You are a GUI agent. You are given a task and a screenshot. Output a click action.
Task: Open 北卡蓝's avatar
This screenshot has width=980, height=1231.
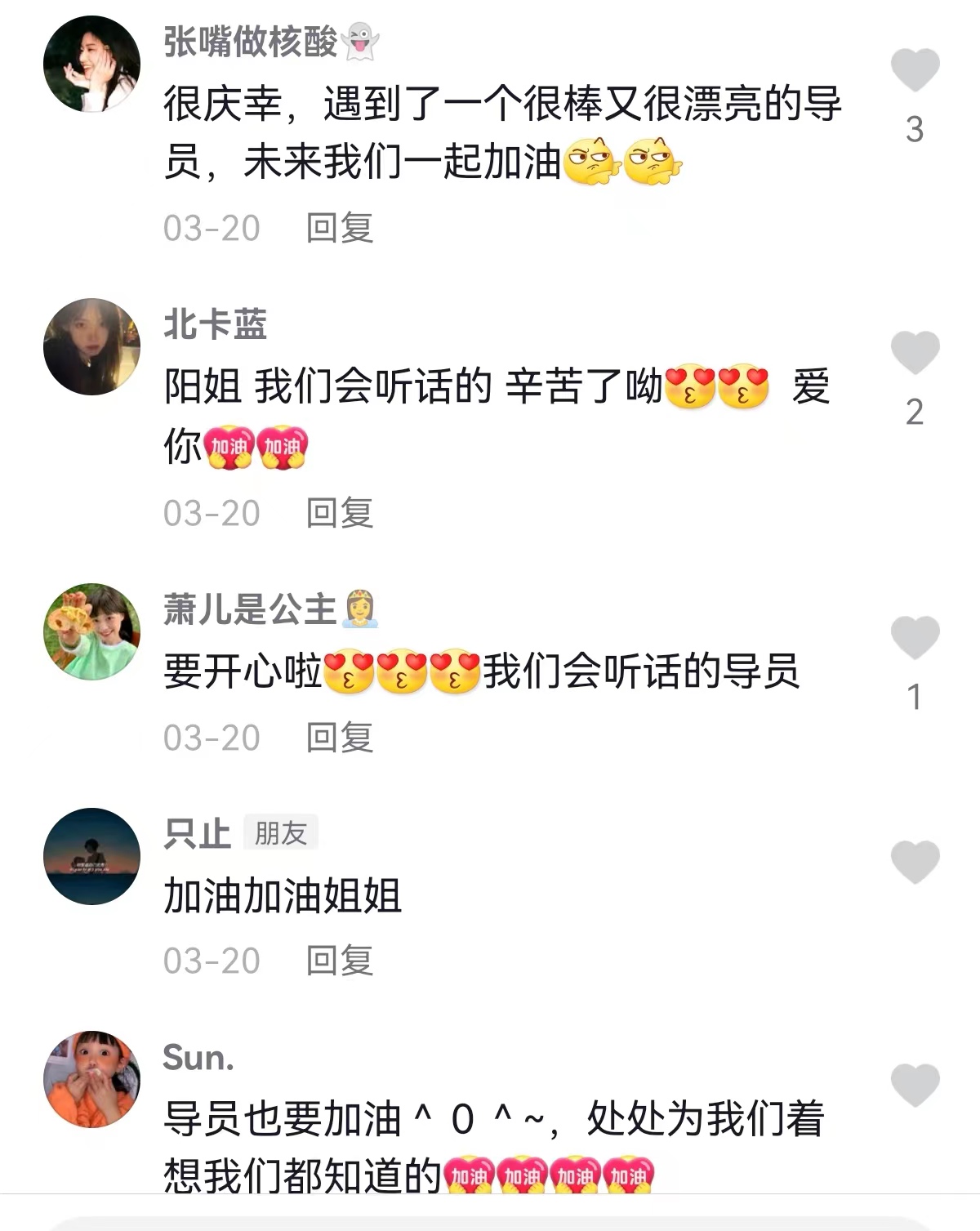pyautogui.click(x=91, y=346)
